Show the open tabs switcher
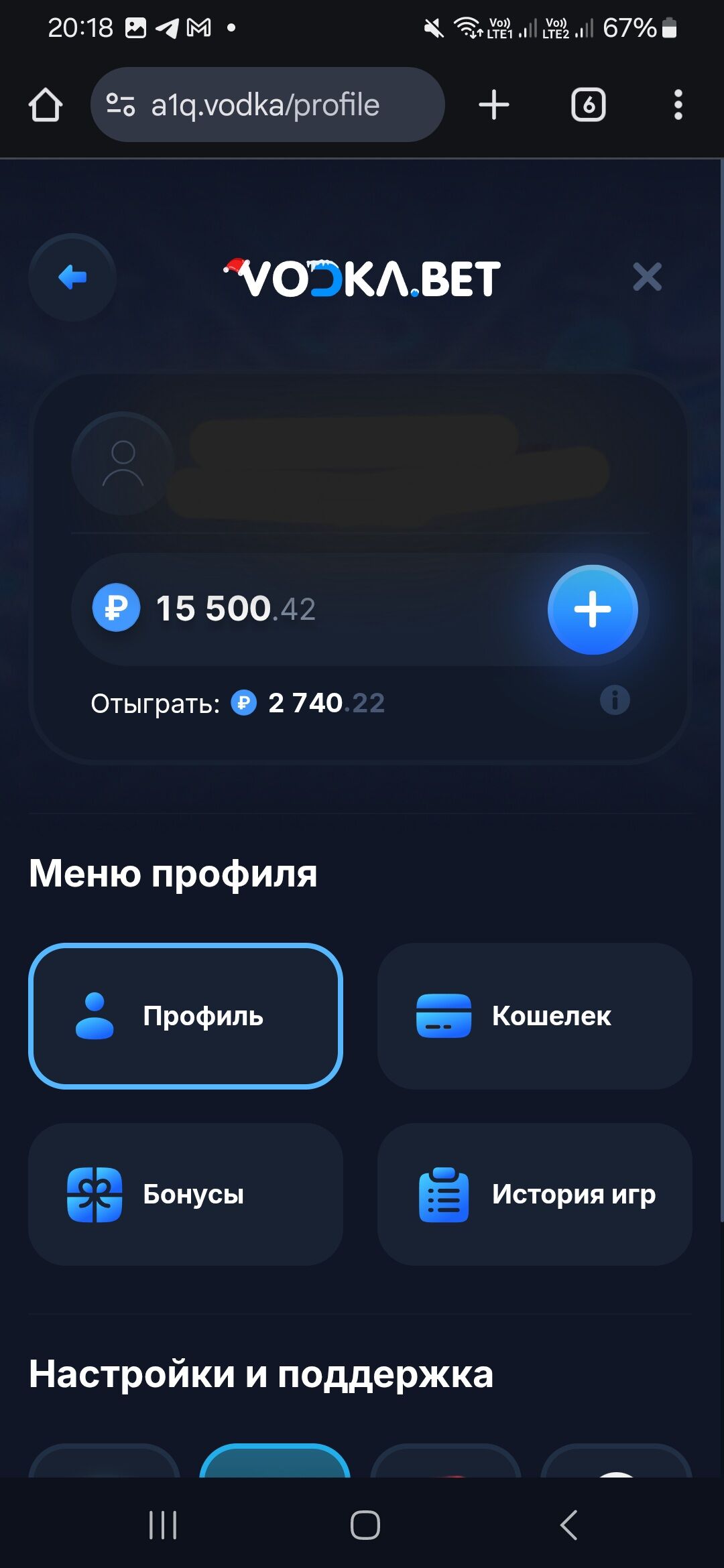Viewport: 724px width, 1568px height. coord(588,105)
